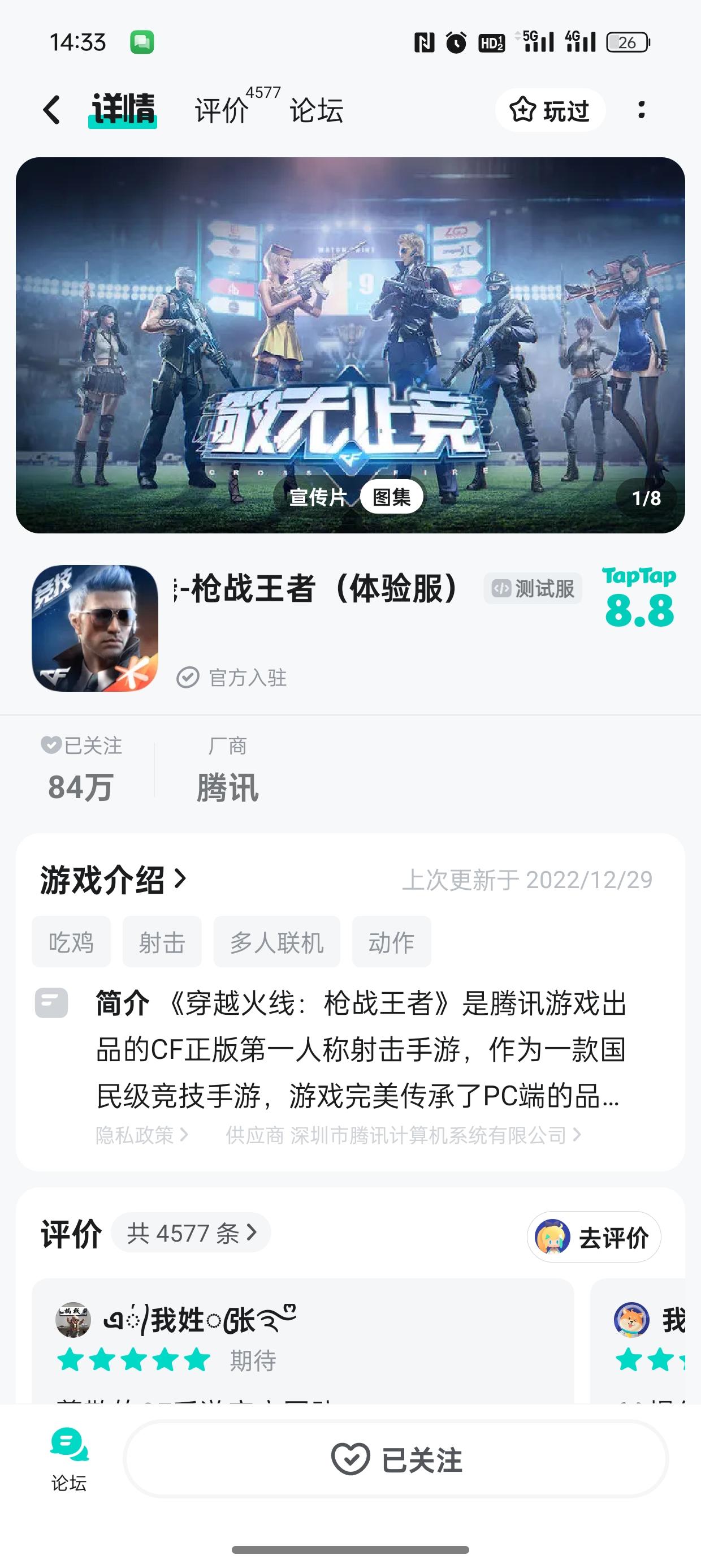This screenshot has height=1568, width=701.
Task: Switch media view to 图集
Action: click(391, 496)
